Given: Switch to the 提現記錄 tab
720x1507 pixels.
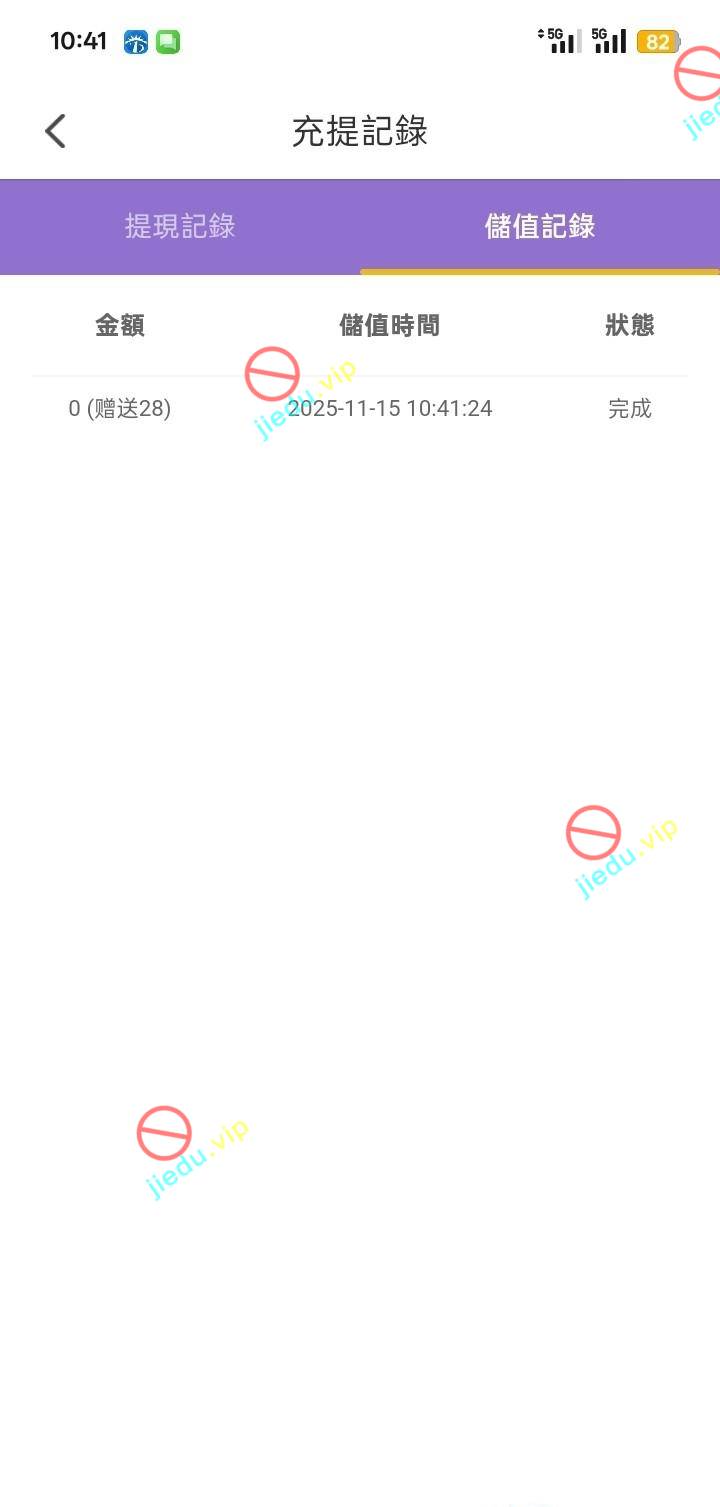Looking at the screenshot, I should [x=180, y=226].
